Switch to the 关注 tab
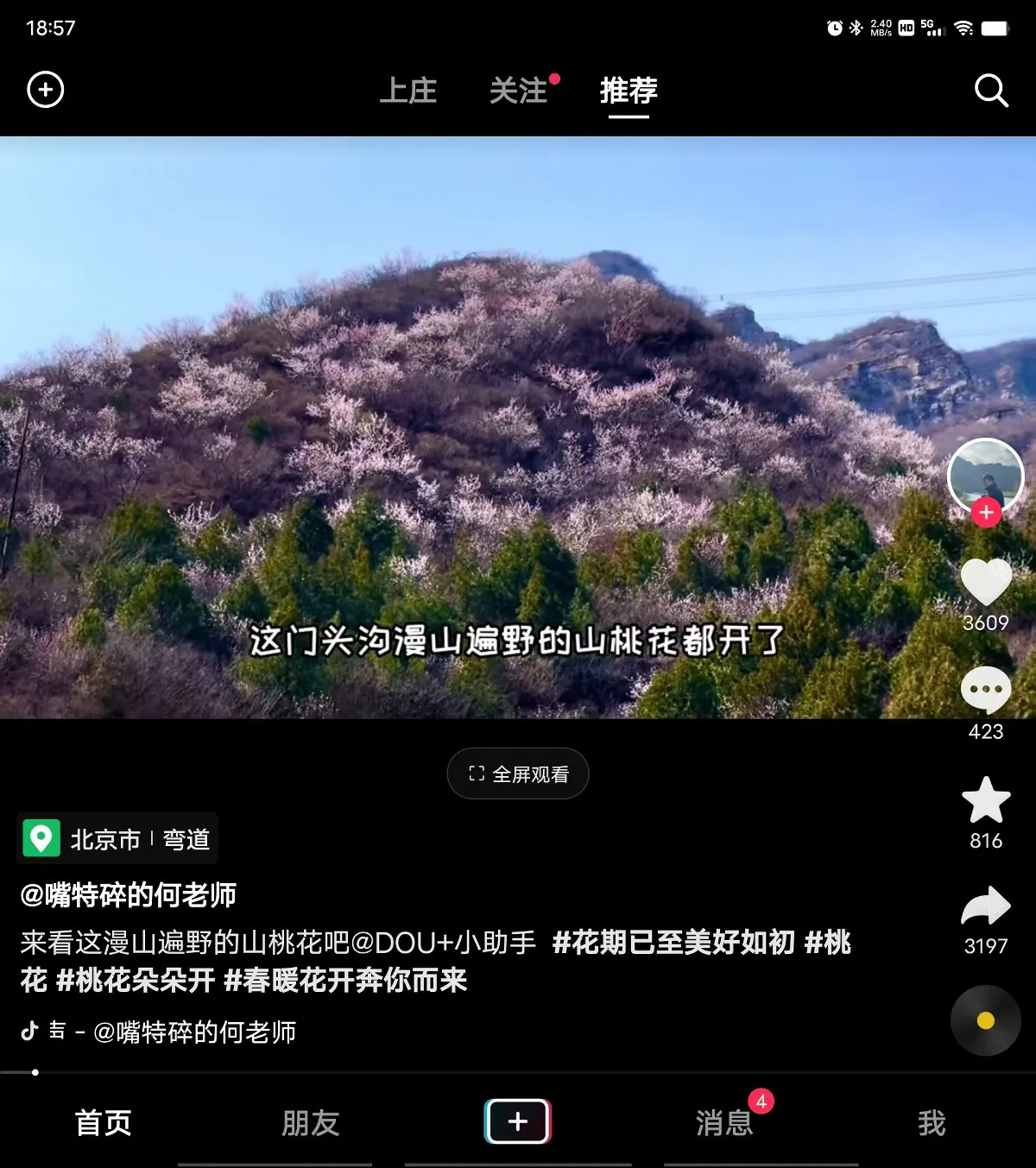 click(x=519, y=91)
